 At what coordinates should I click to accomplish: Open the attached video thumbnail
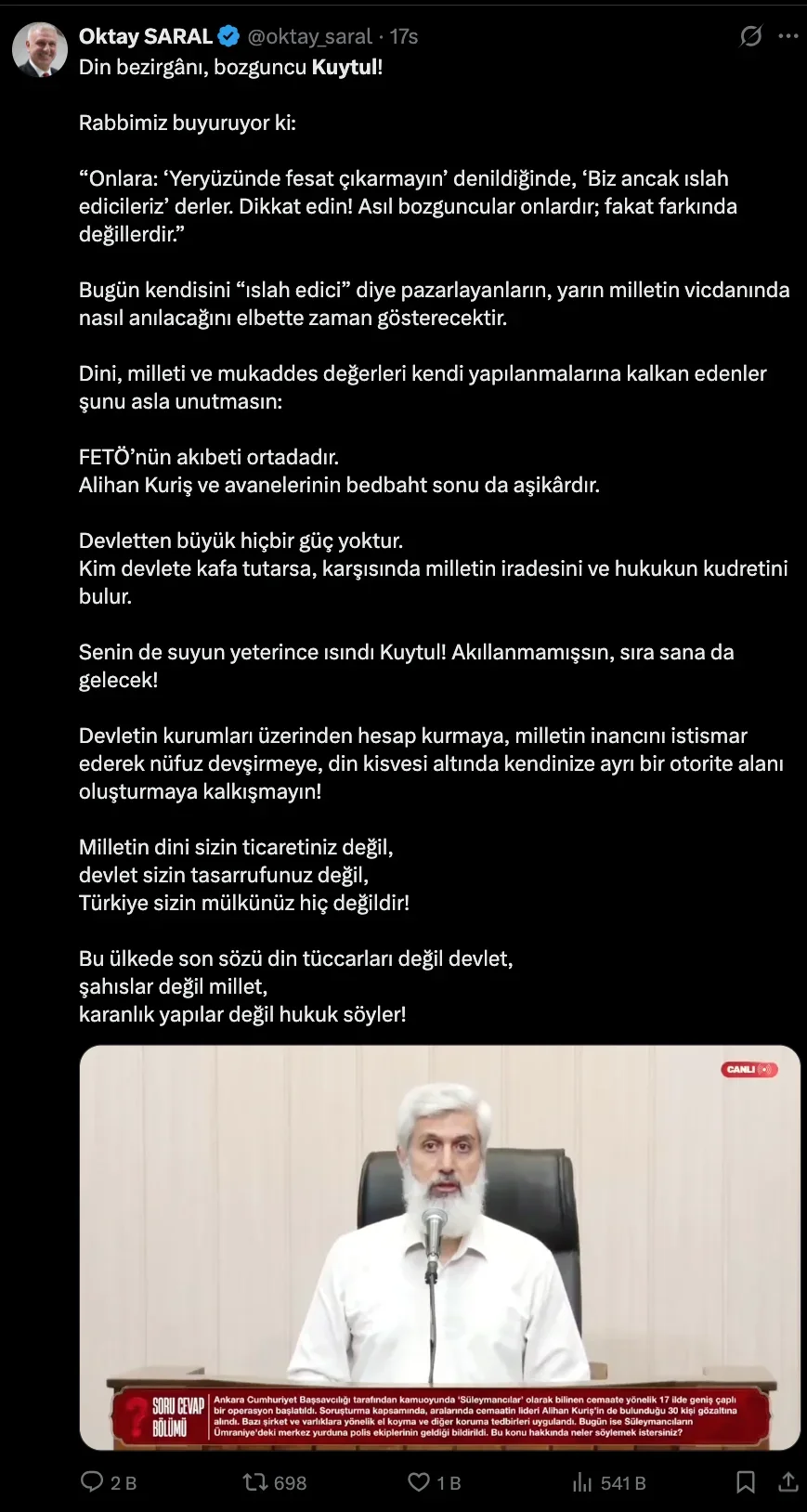[x=440, y=1247]
